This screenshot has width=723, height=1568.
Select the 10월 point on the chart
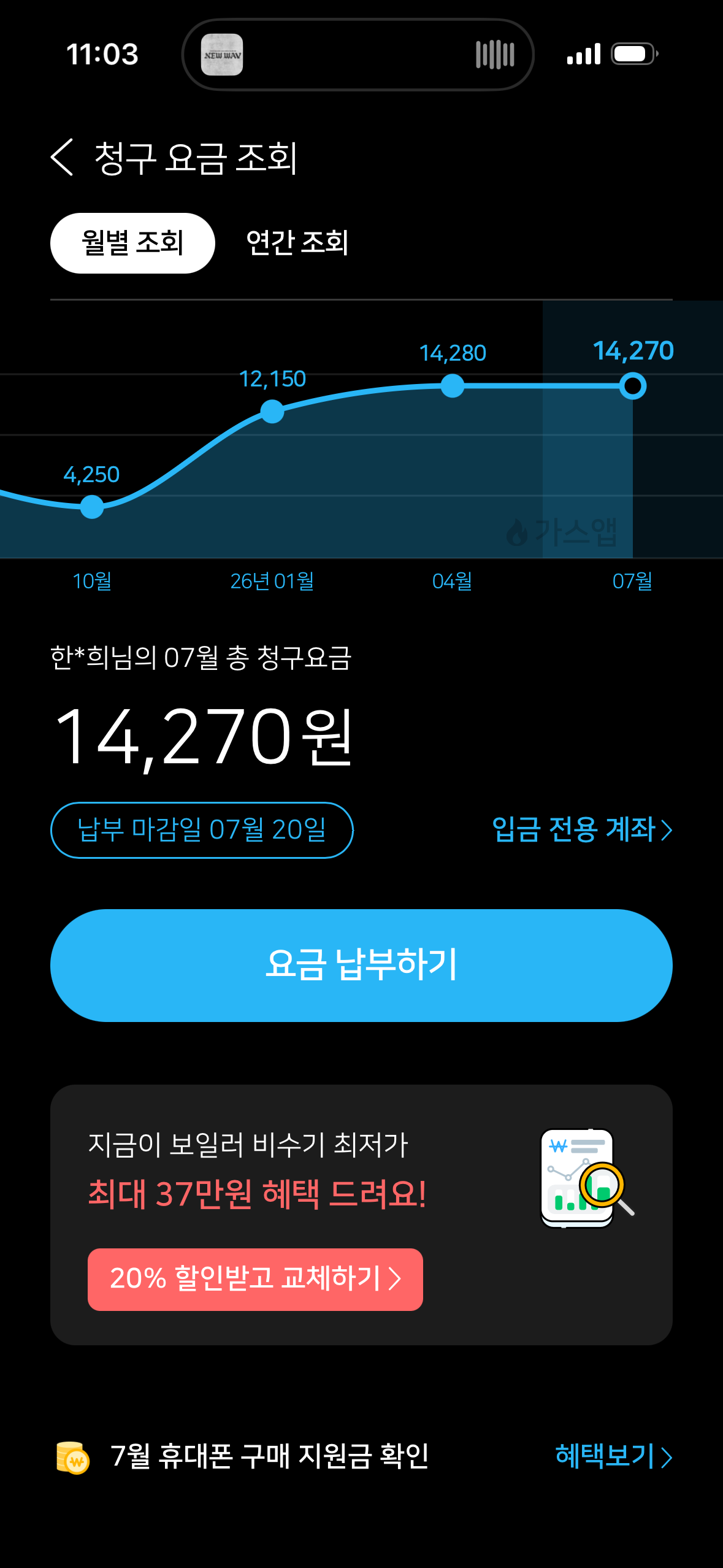point(92,507)
